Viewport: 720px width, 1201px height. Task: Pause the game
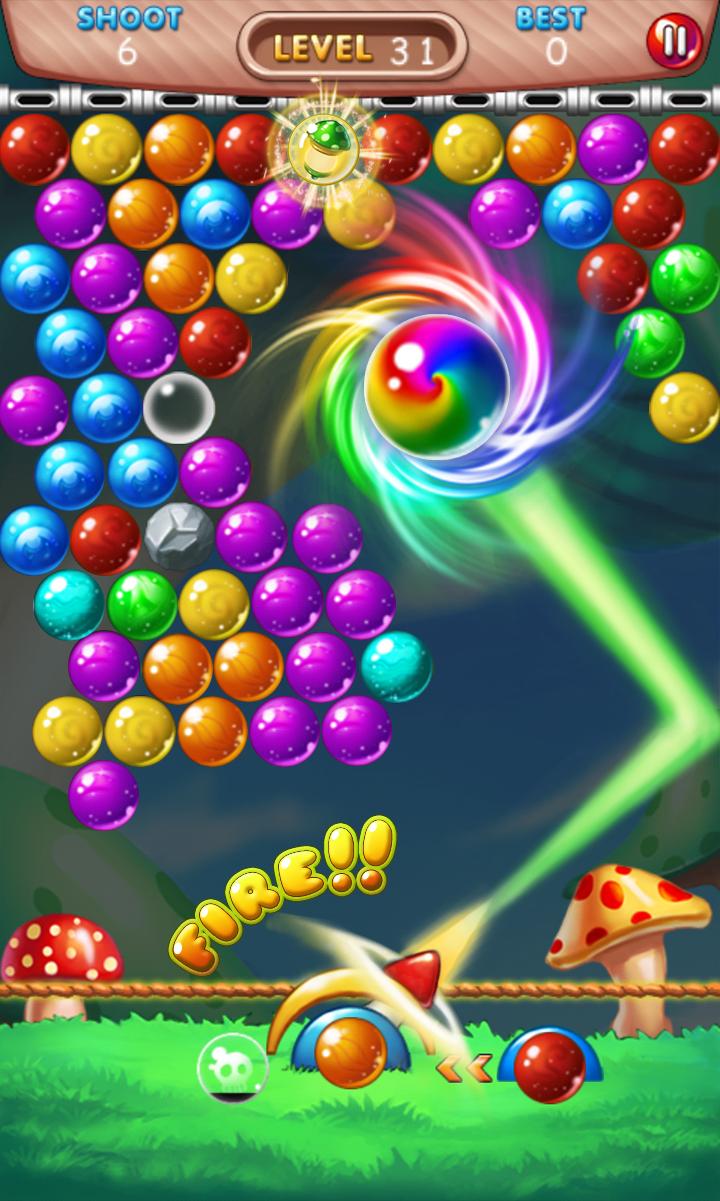pyautogui.click(x=674, y=41)
